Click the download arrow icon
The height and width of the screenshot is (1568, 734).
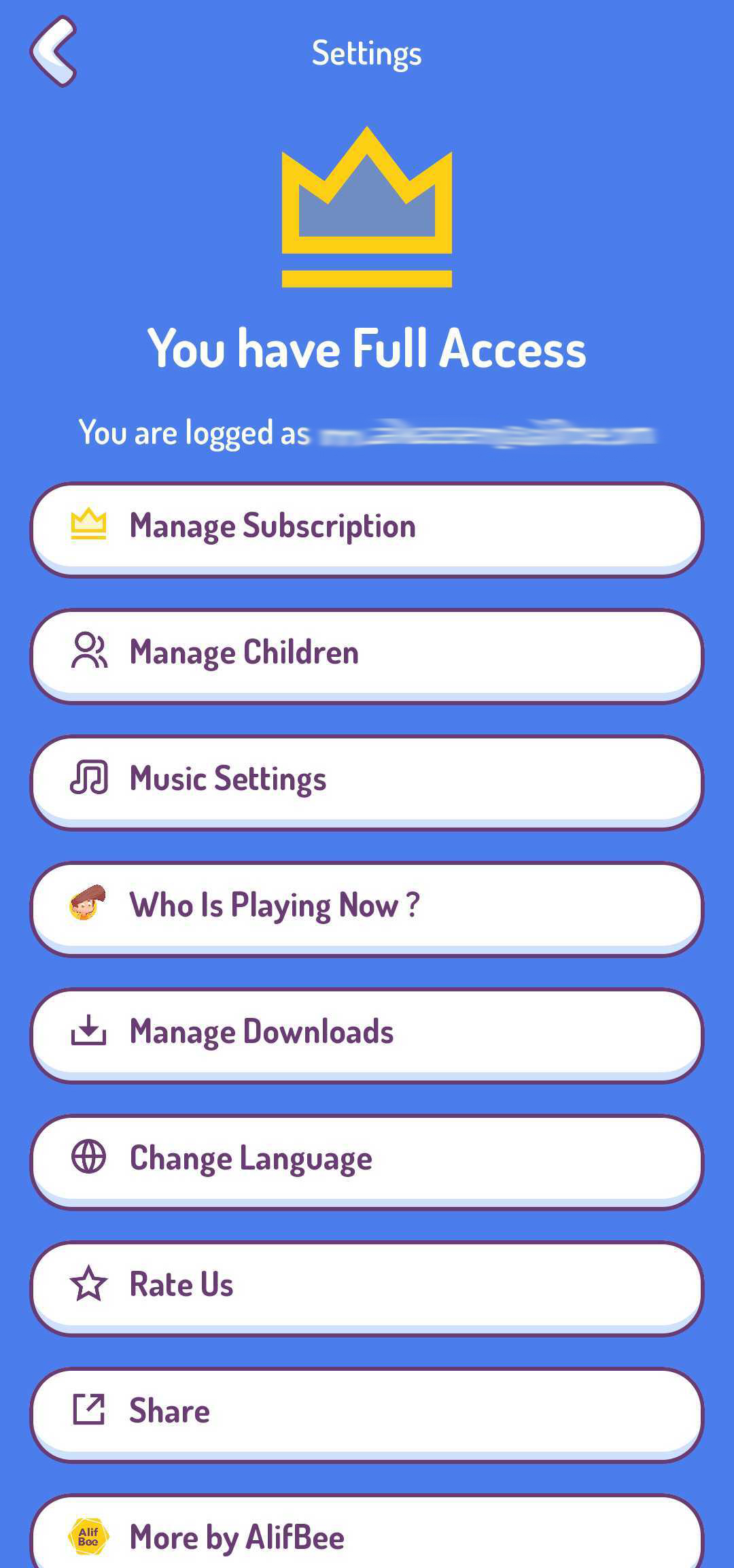89,1031
